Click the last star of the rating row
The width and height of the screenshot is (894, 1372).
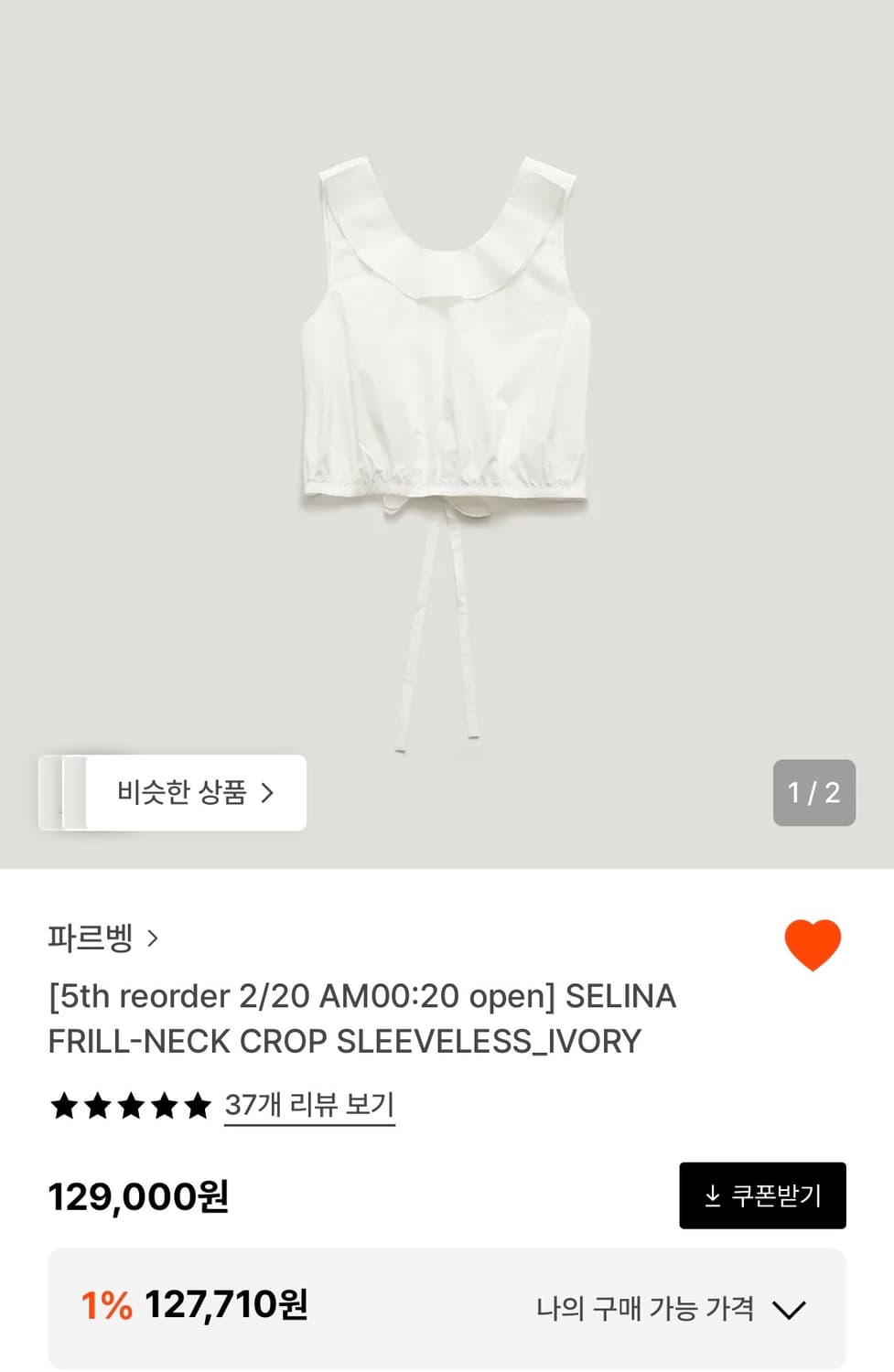pyautogui.click(x=199, y=1106)
